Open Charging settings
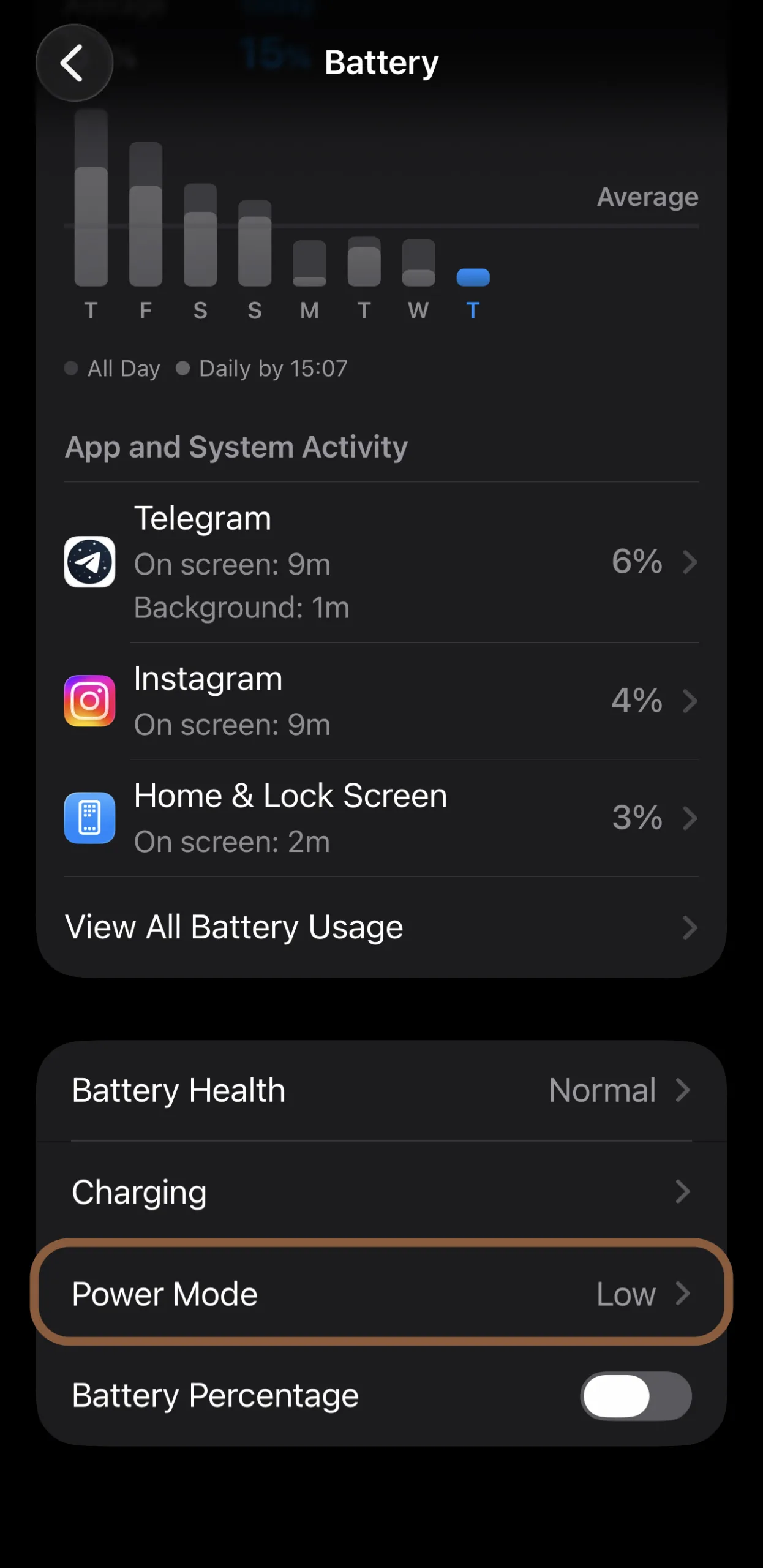This screenshot has width=763, height=1568. coord(381,1192)
